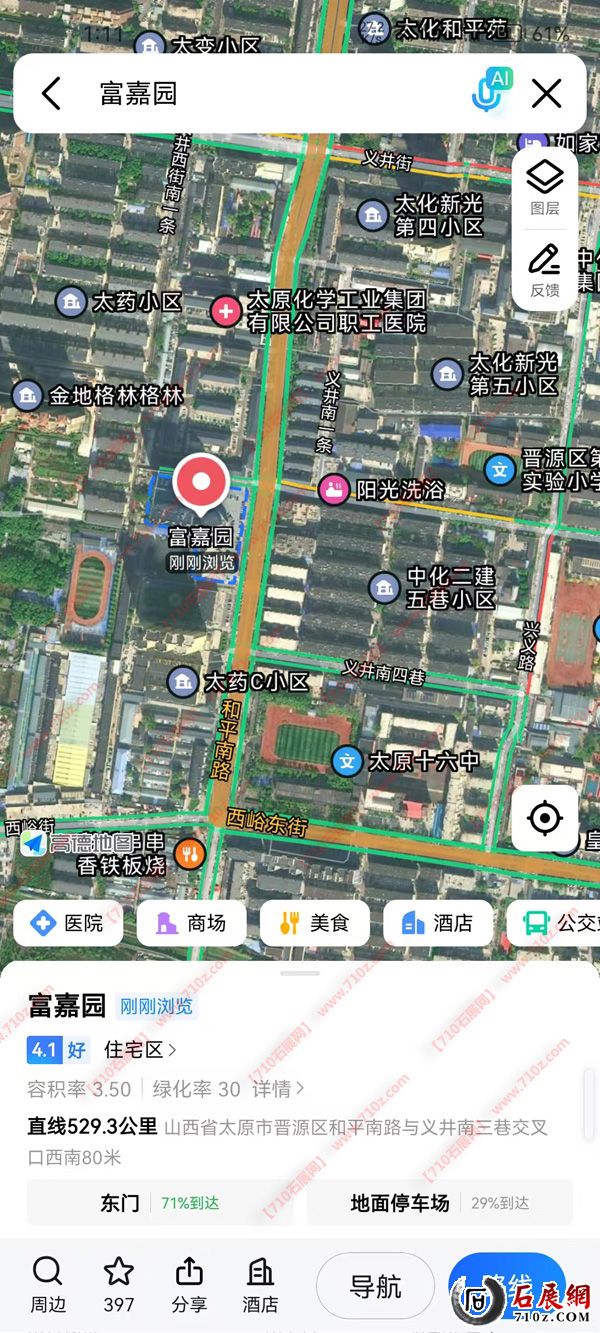The width and height of the screenshot is (600, 1333).
Task: Open 酒店 in the bottom bar
Action: click(x=260, y=1283)
